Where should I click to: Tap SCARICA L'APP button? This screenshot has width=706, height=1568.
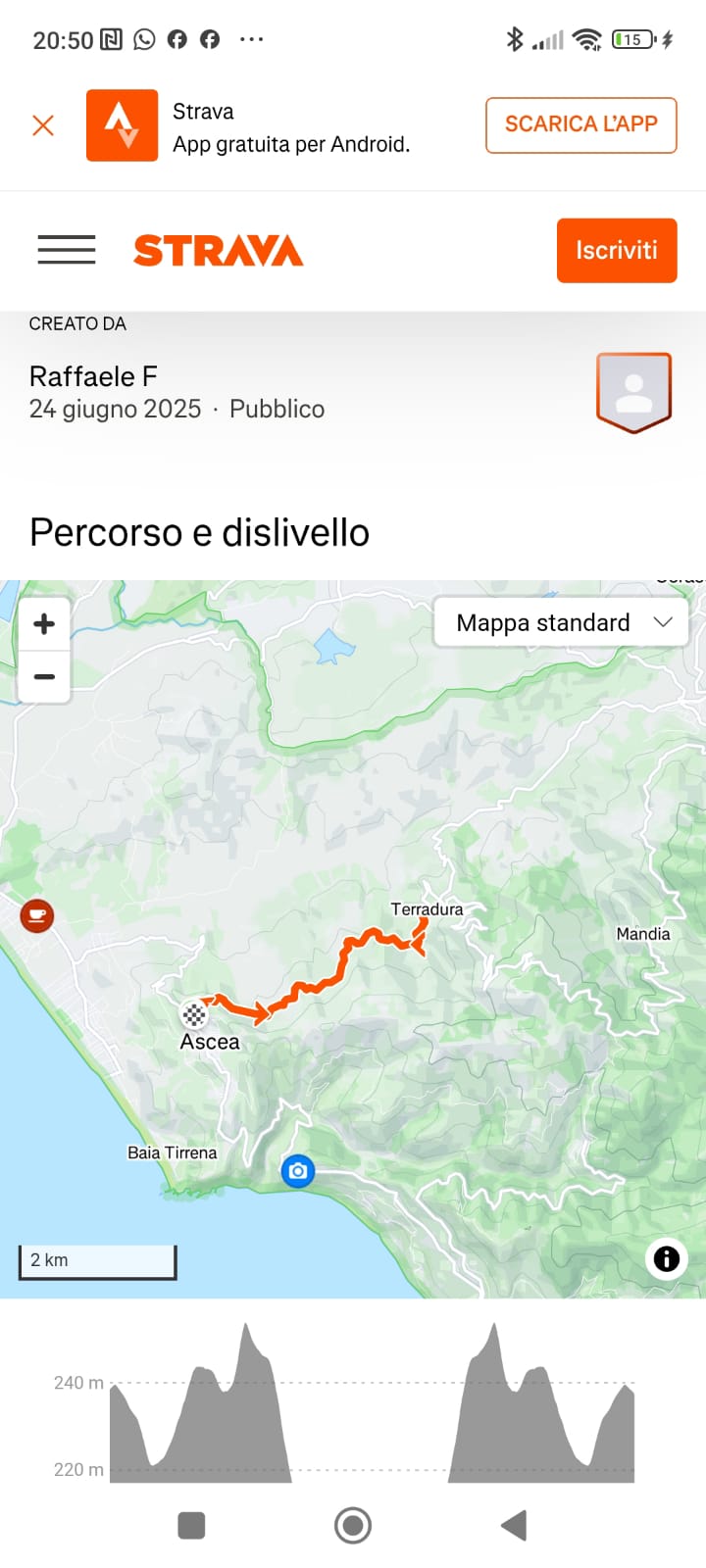click(x=581, y=124)
